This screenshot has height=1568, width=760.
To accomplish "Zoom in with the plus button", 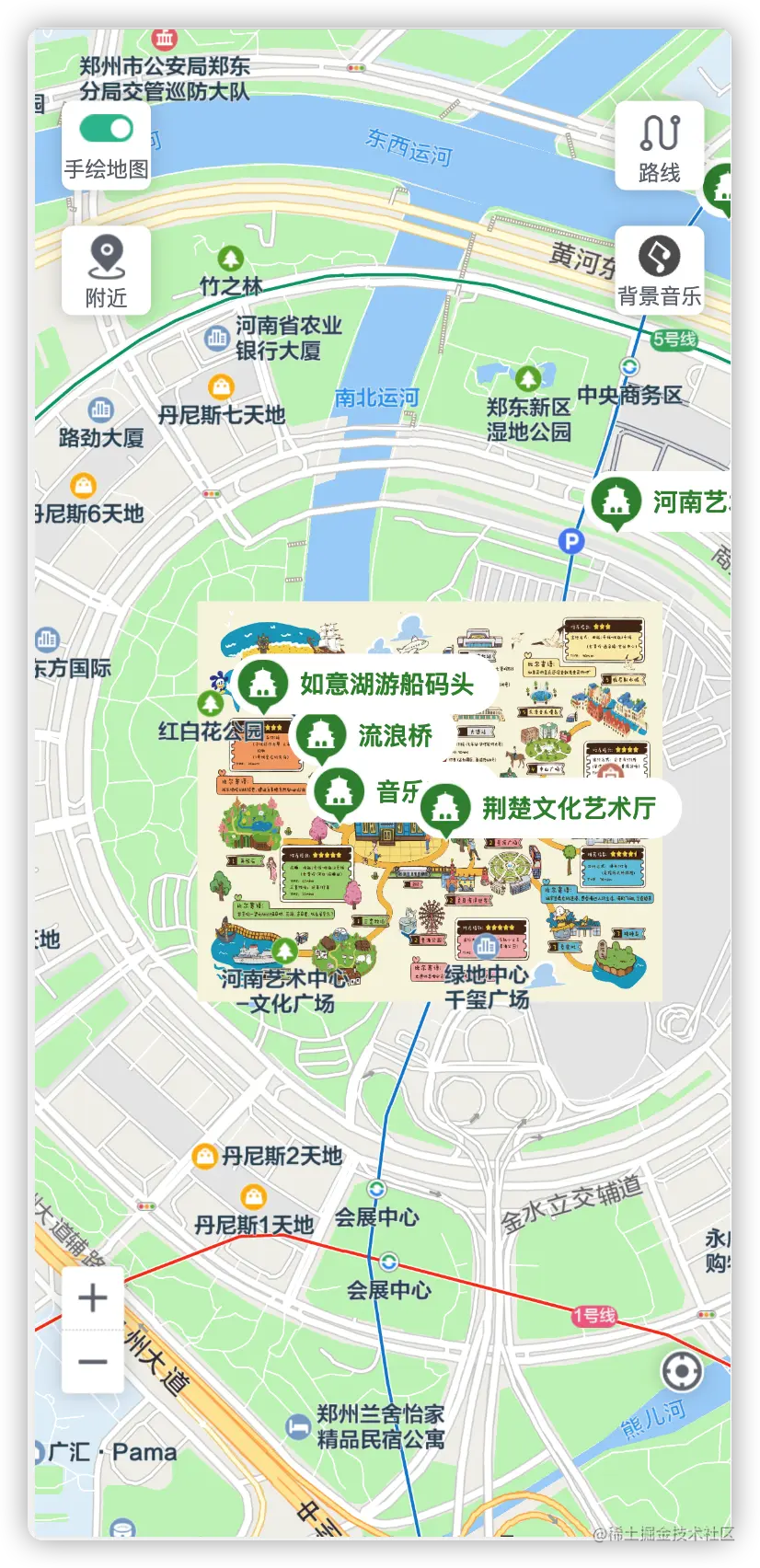I will click(x=93, y=1298).
